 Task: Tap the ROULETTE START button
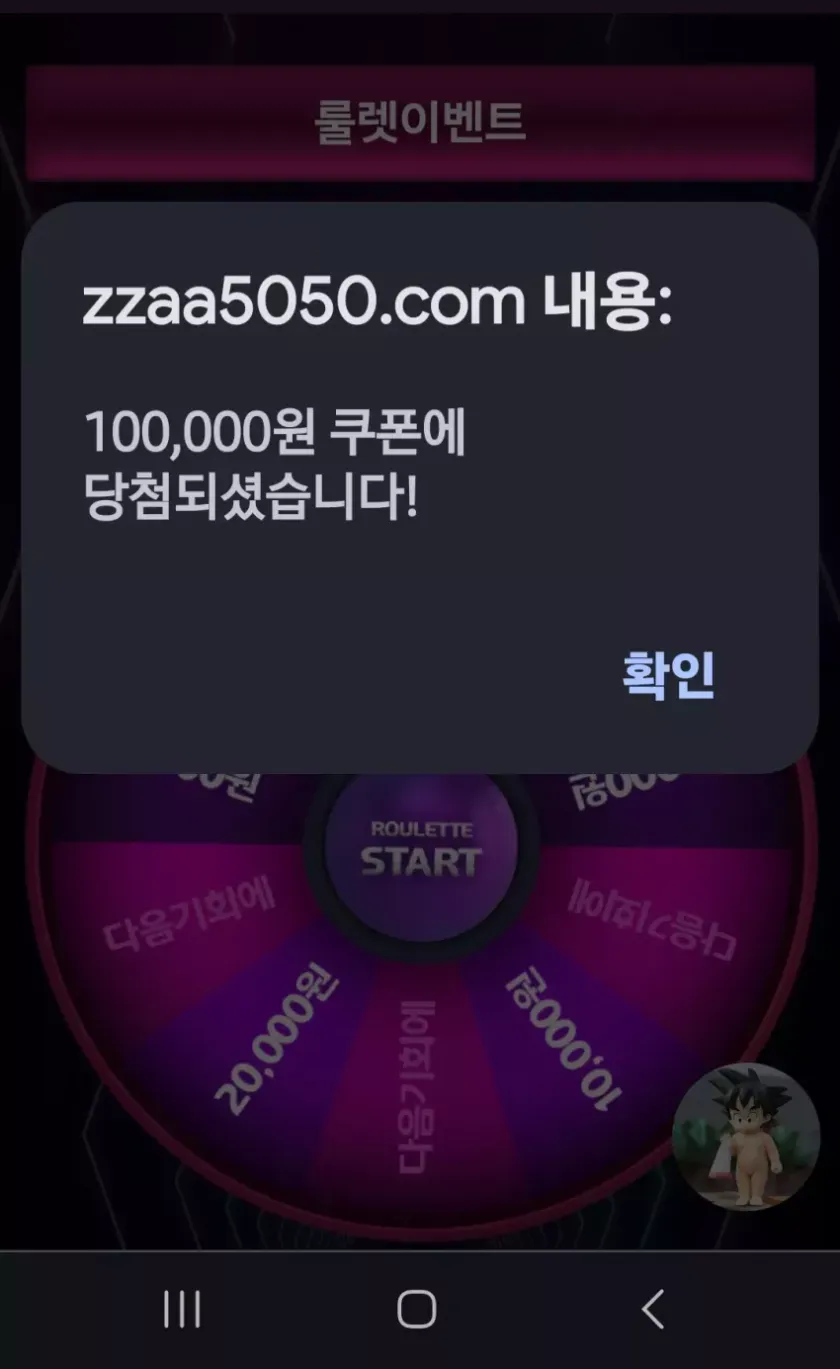click(x=421, y=850)
